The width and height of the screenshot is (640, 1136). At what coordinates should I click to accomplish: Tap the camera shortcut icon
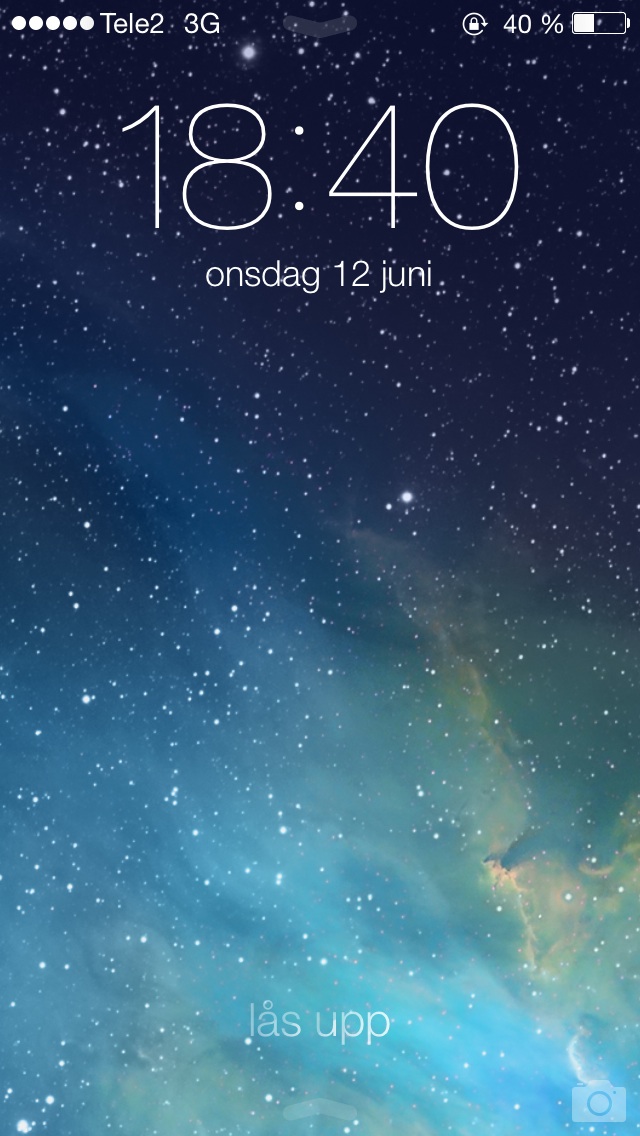[599, 1101]
